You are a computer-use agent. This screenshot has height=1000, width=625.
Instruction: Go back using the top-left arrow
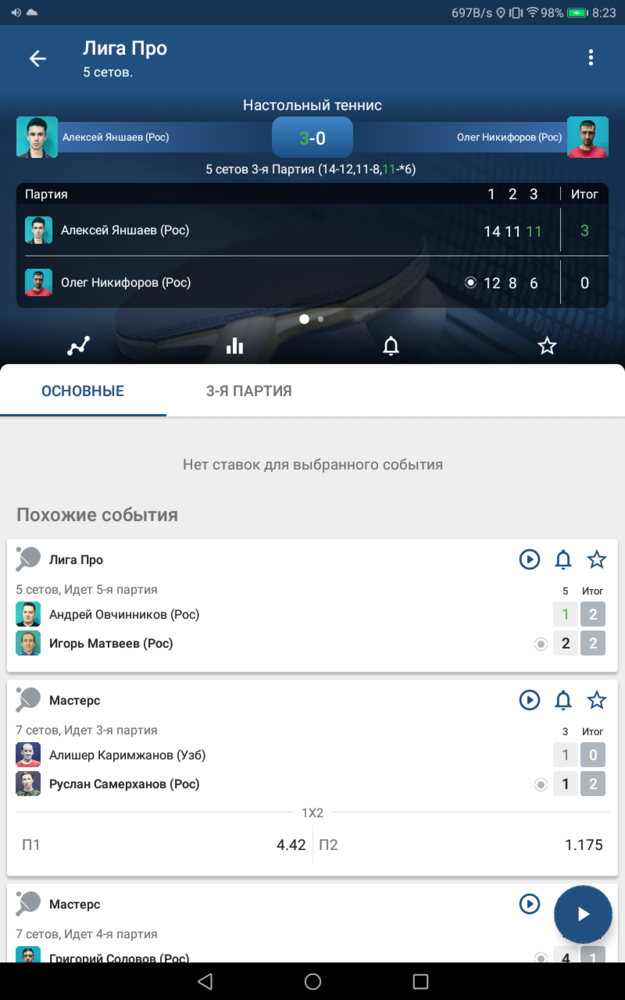(x=38, y=59)
